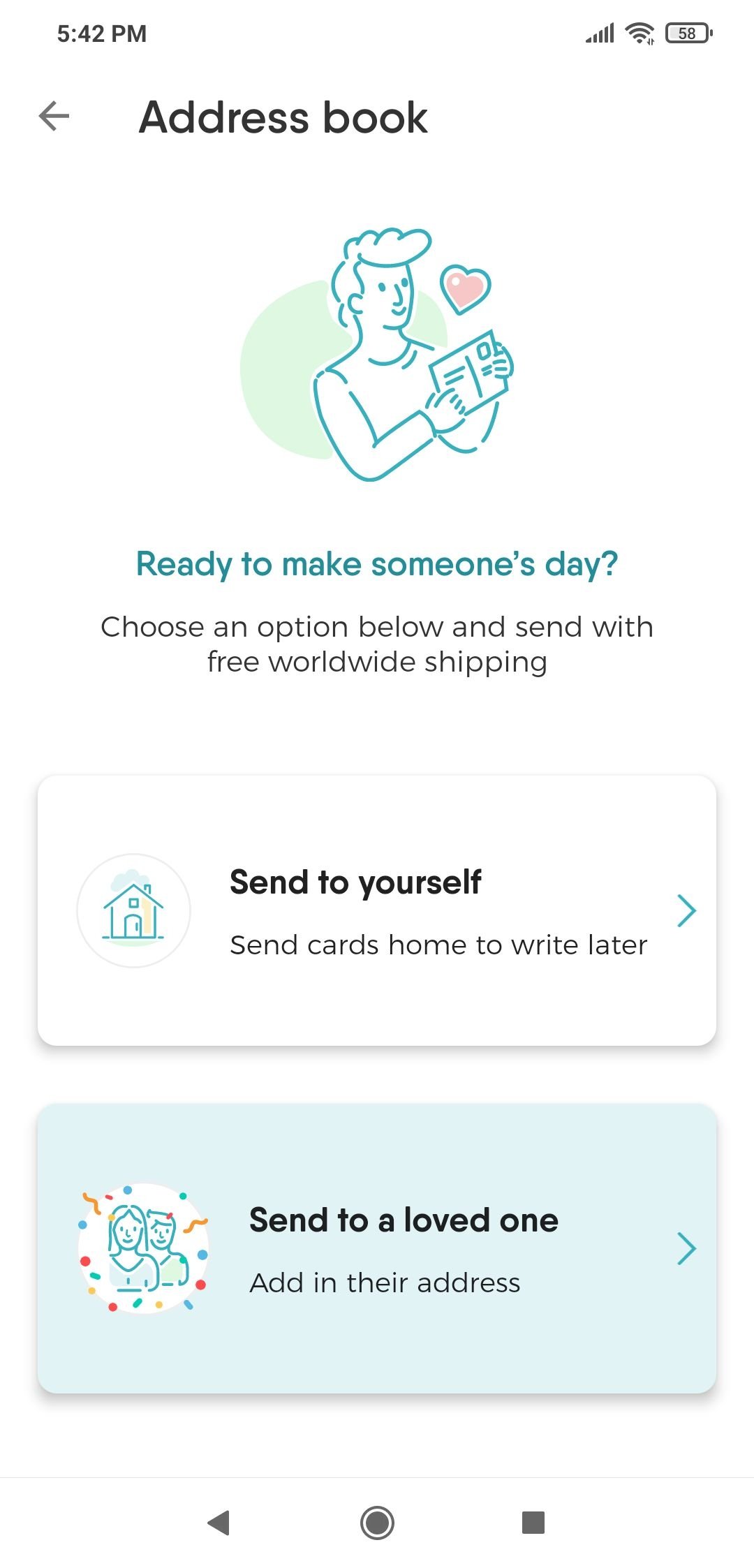The width and height of the screenshot is (754, 1568).
Task: Go back from Address book
Action: tap(54, 116)
